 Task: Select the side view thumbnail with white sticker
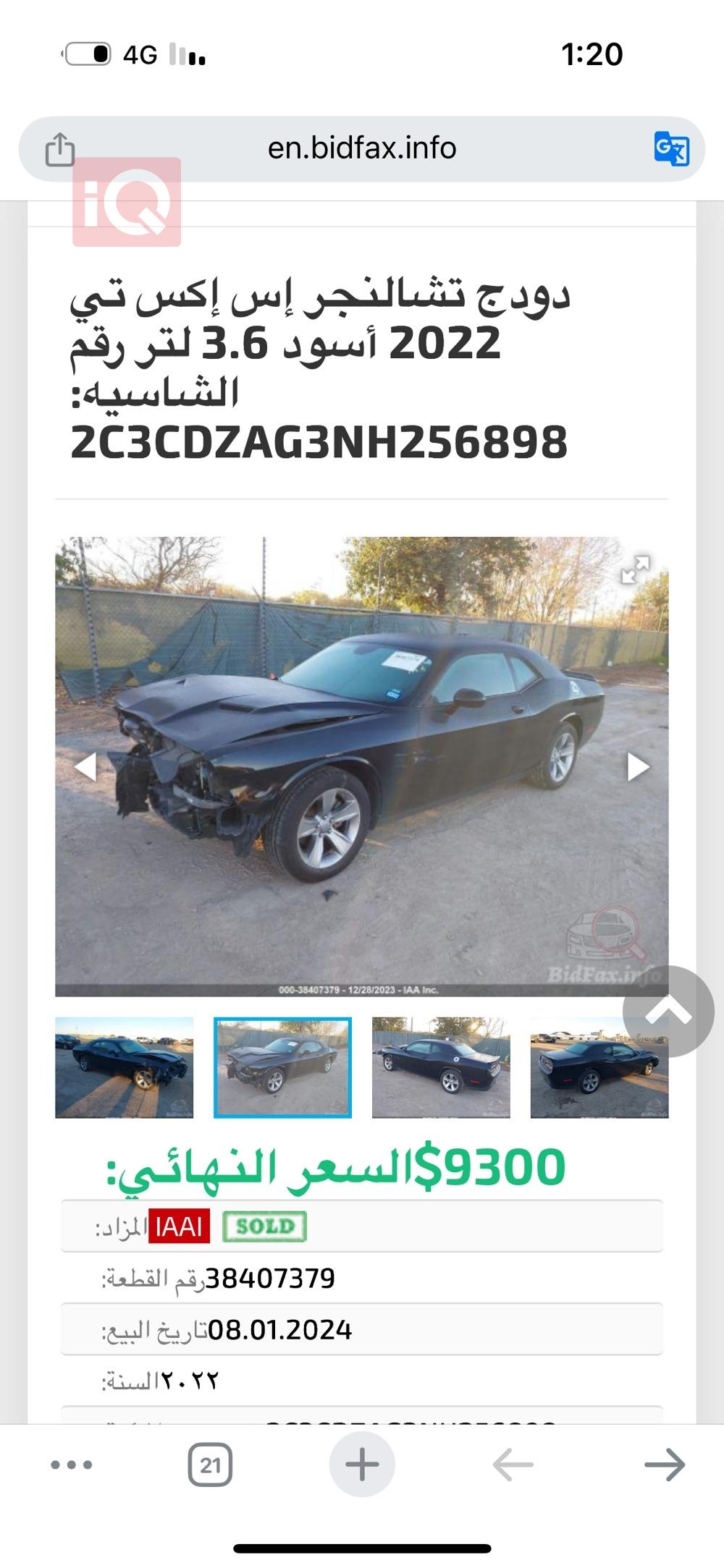pyautogui.click(x=441, y=1067)
